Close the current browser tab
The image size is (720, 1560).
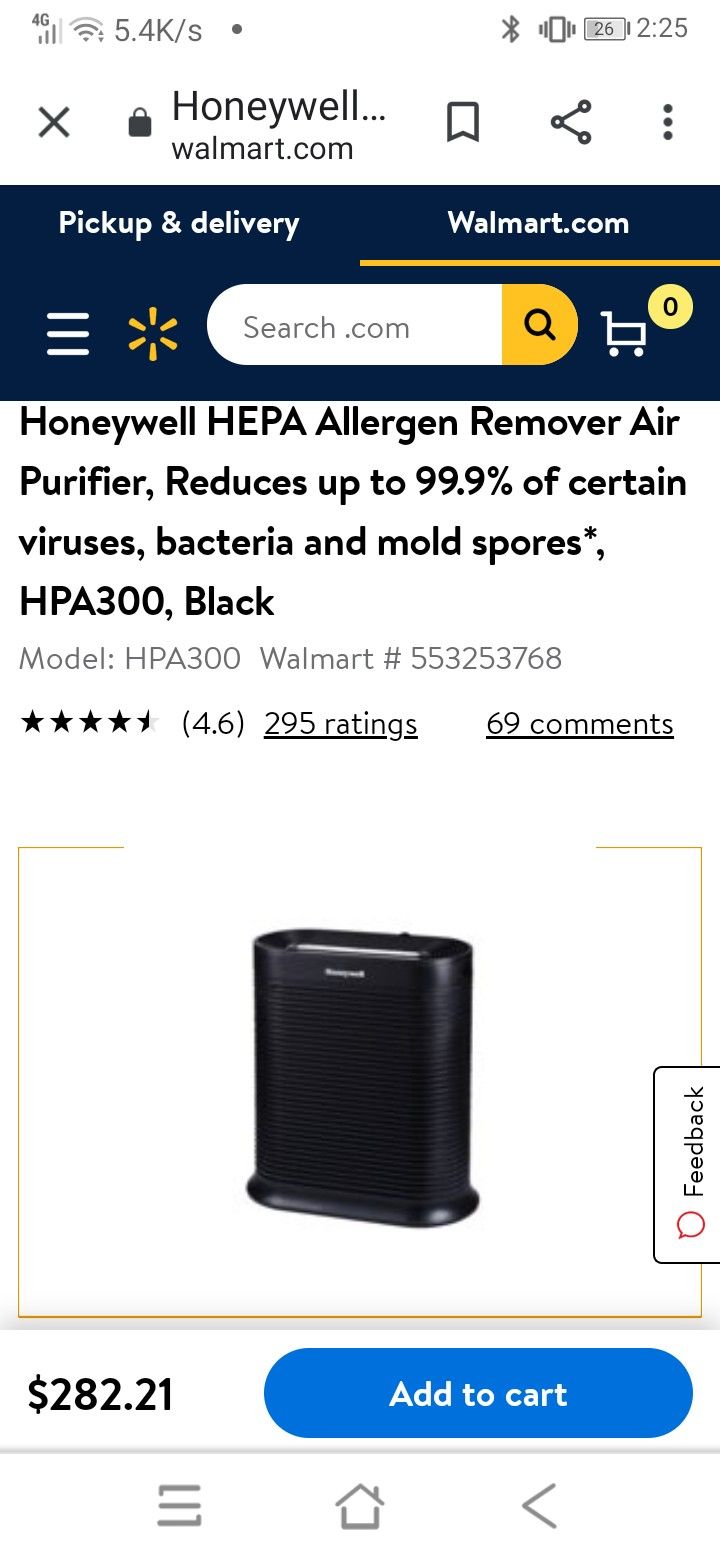53,121
